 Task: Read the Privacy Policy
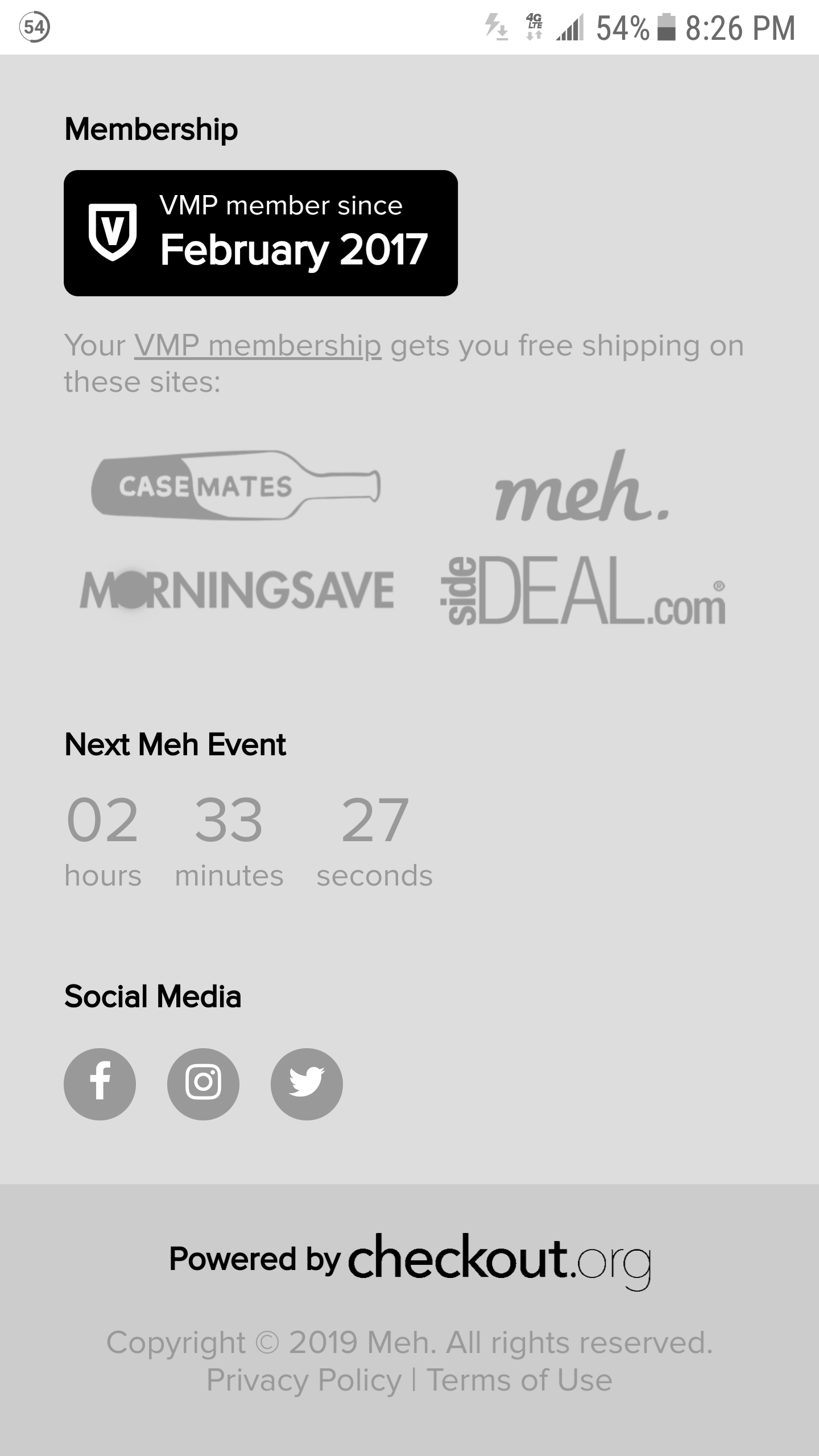click(x=304, y=1380)
